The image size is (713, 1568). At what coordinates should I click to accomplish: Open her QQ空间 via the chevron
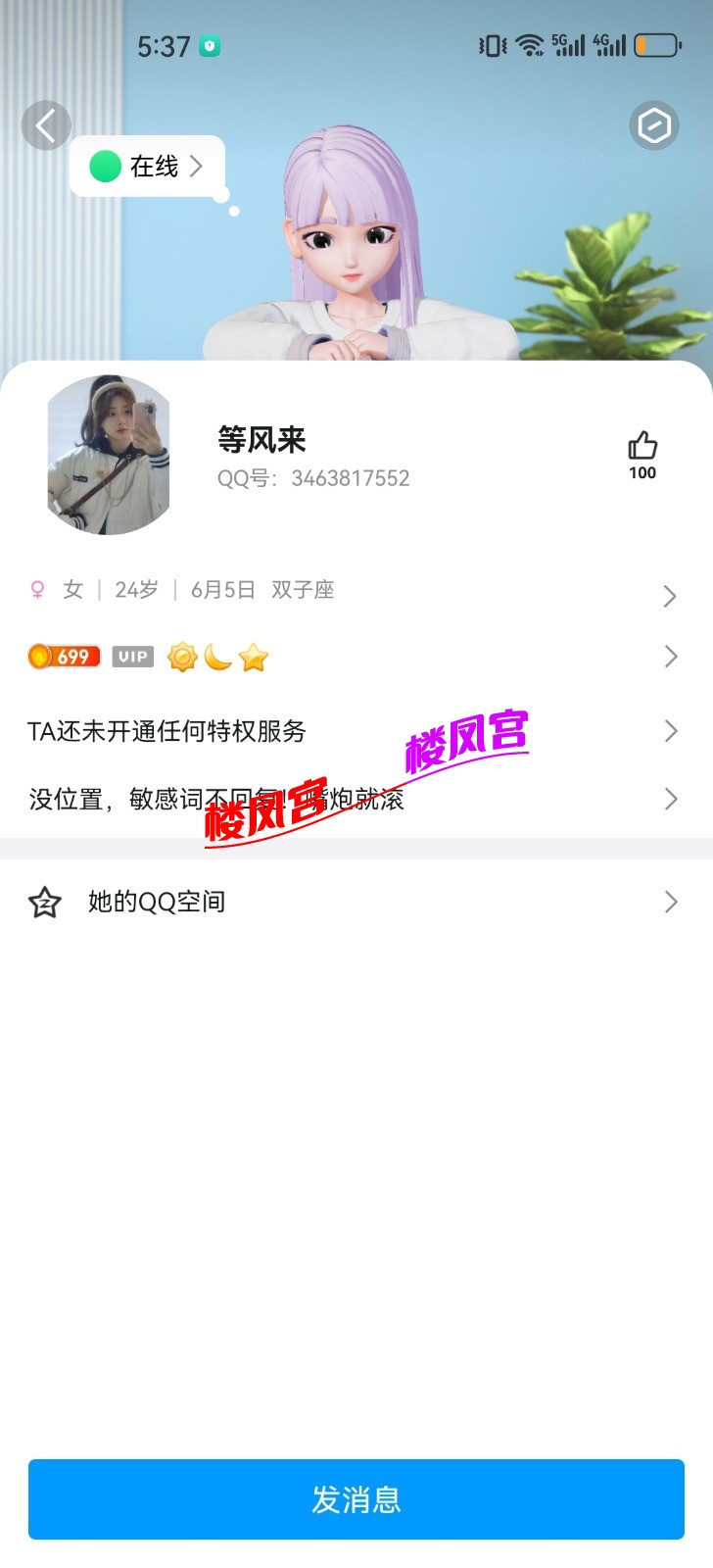(670, 901)
